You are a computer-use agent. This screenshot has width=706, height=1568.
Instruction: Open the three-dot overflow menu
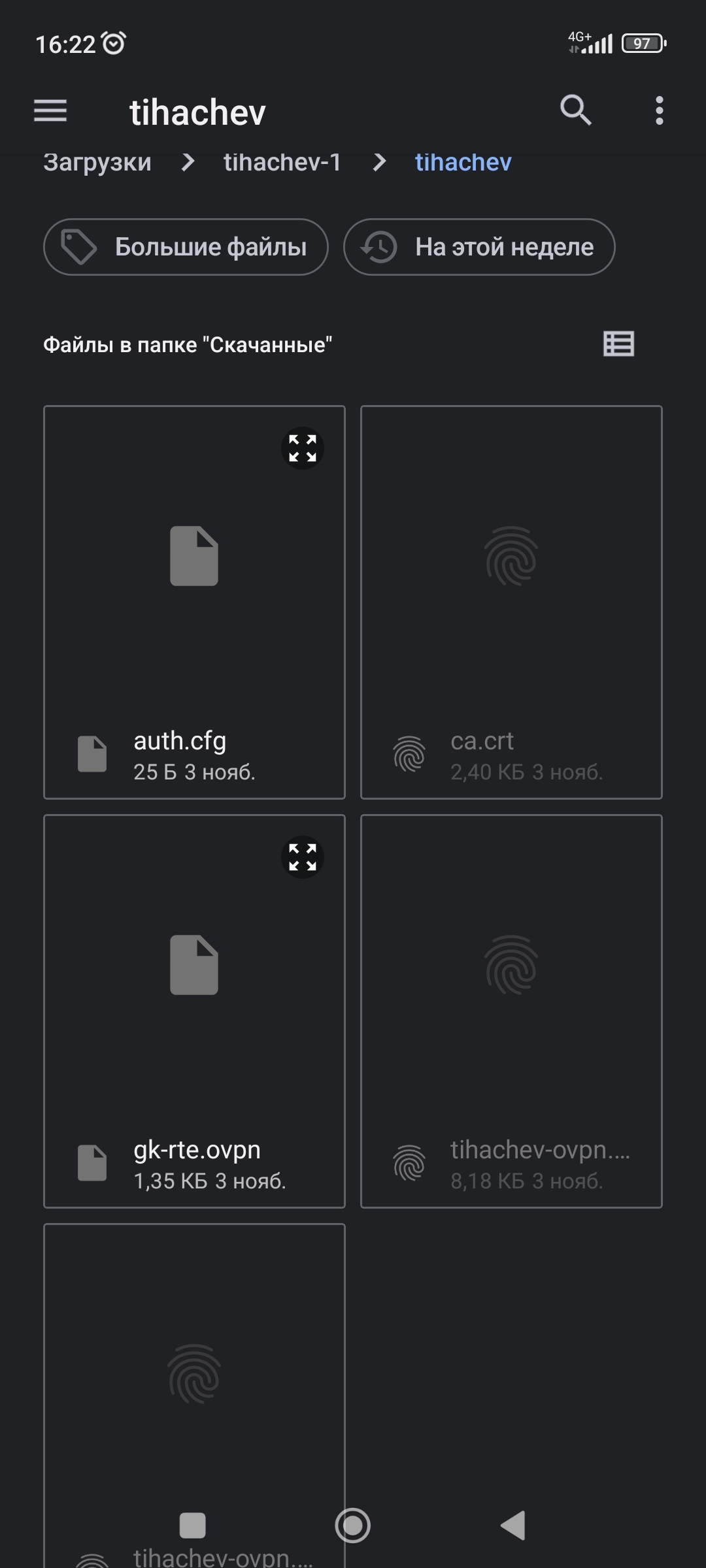(659, 110)
